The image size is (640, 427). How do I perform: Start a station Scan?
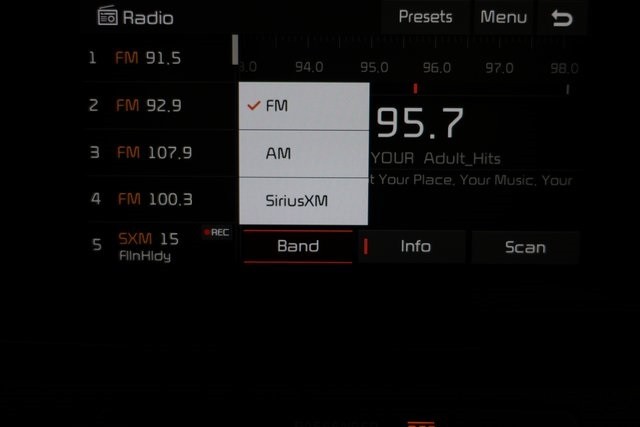pyautogui.click(x=525, y=247)
